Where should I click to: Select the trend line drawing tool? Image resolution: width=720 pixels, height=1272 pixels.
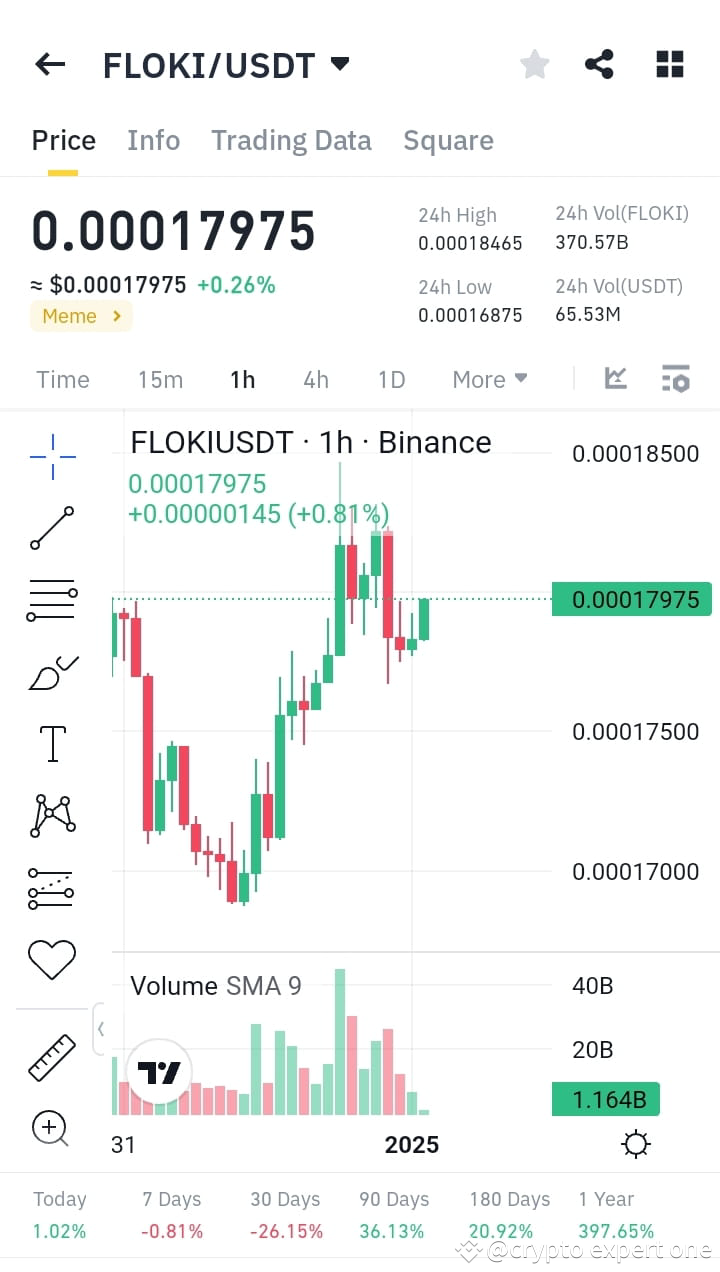(x=52, y=527)
